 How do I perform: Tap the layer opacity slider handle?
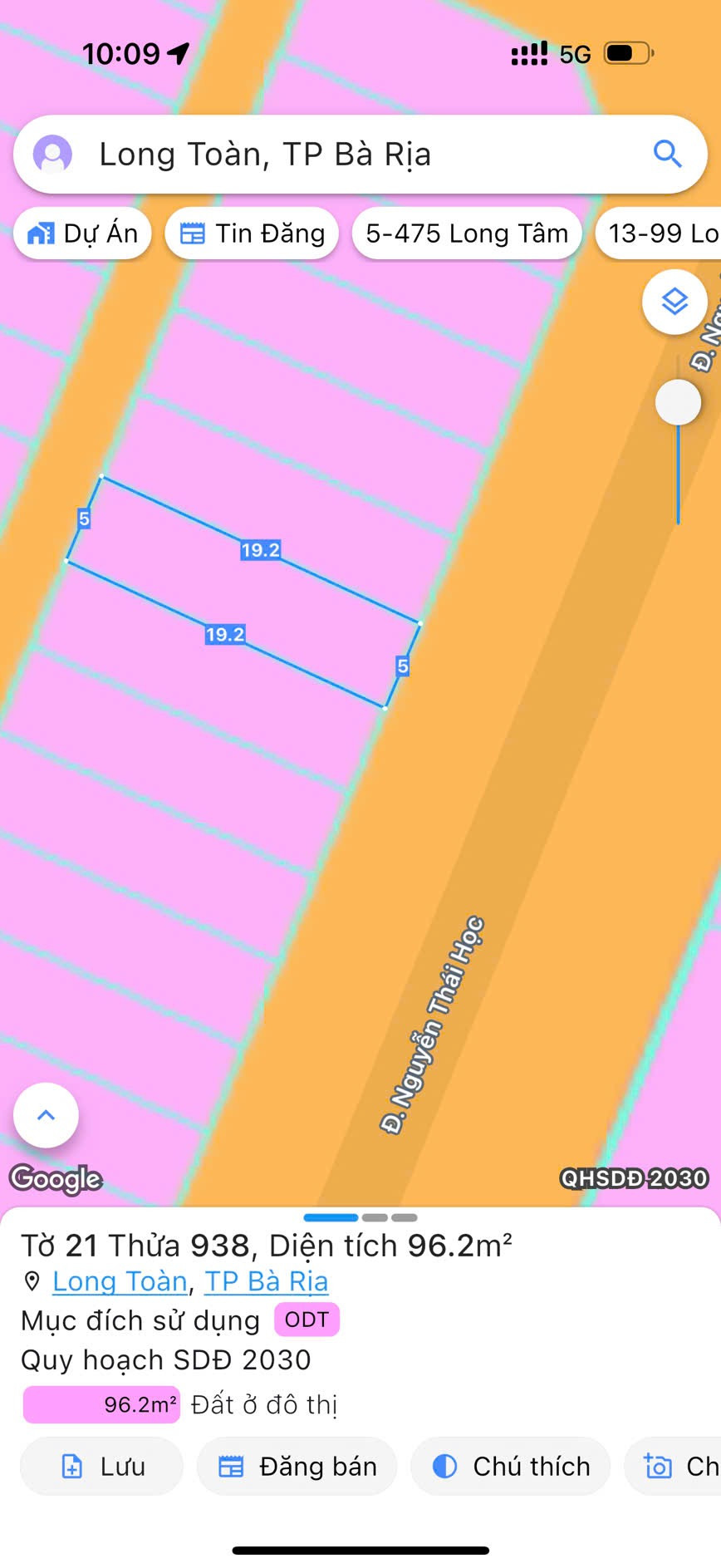click(678, 403)
